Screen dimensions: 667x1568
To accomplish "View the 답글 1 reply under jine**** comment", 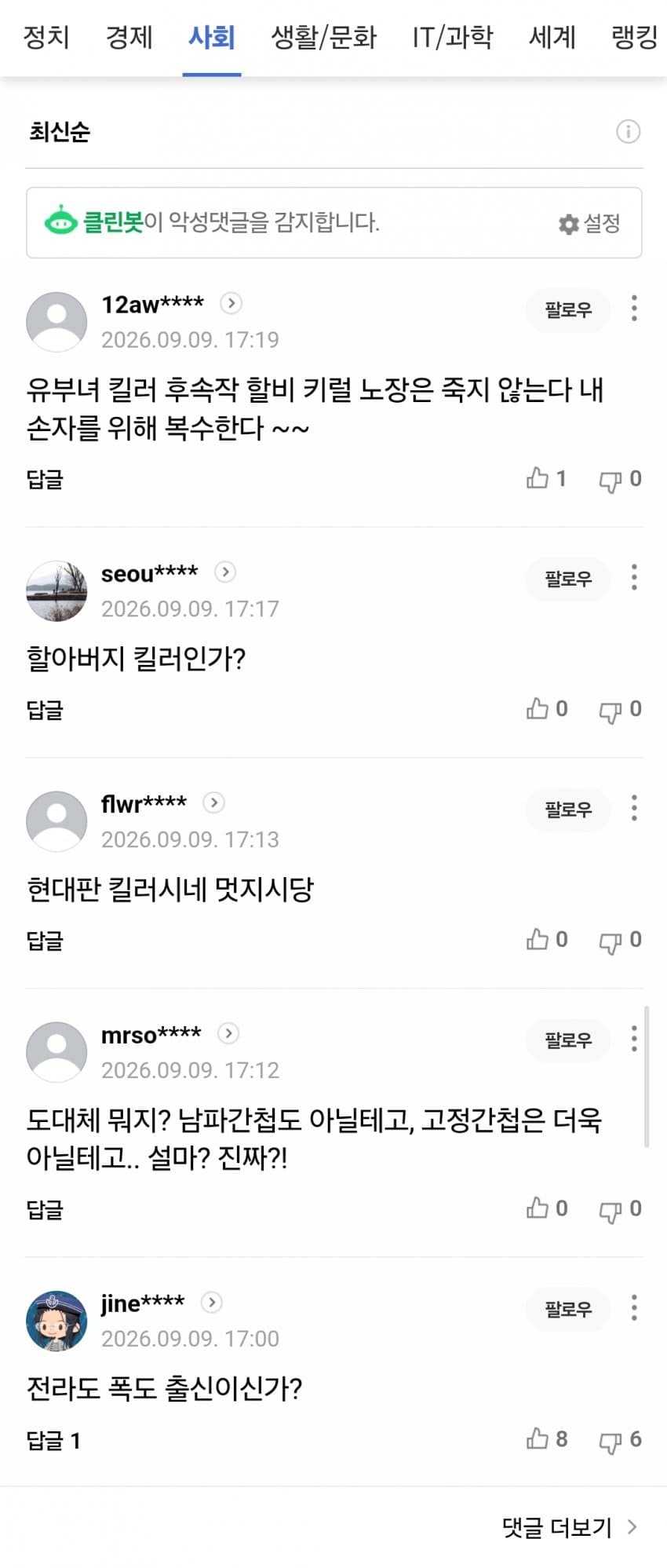I will click(53, 1440).
